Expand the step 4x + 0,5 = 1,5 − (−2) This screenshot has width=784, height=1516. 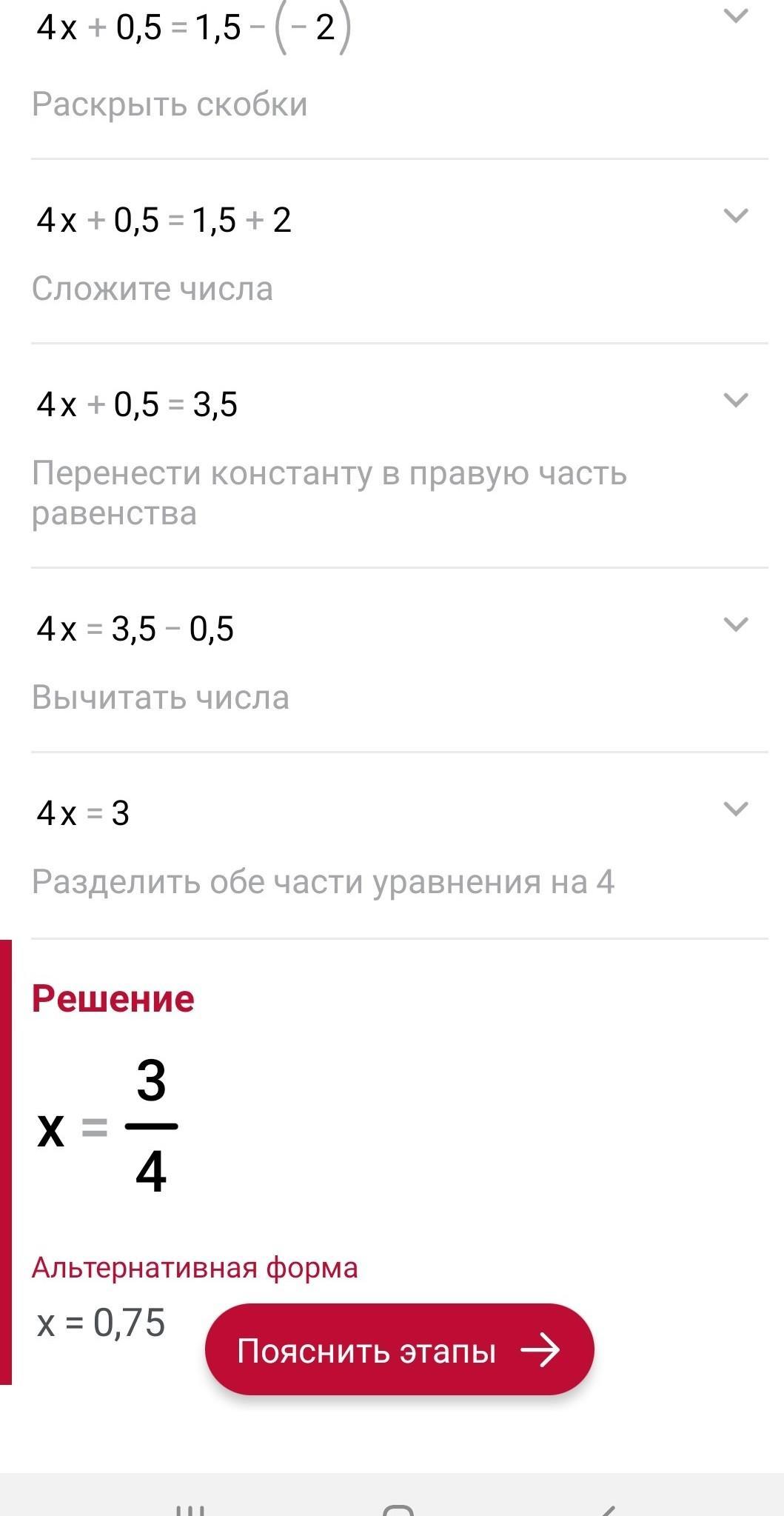(x=735, y=16)
